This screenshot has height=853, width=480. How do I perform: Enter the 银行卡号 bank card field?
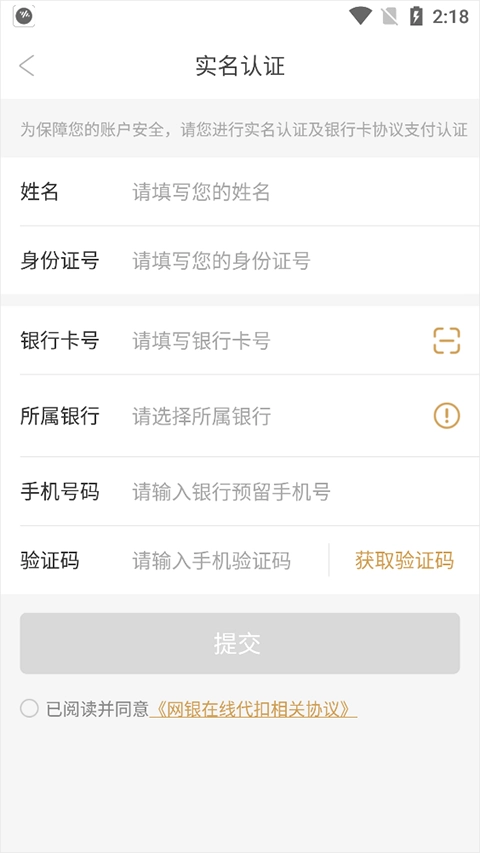[x=278, y=341]
